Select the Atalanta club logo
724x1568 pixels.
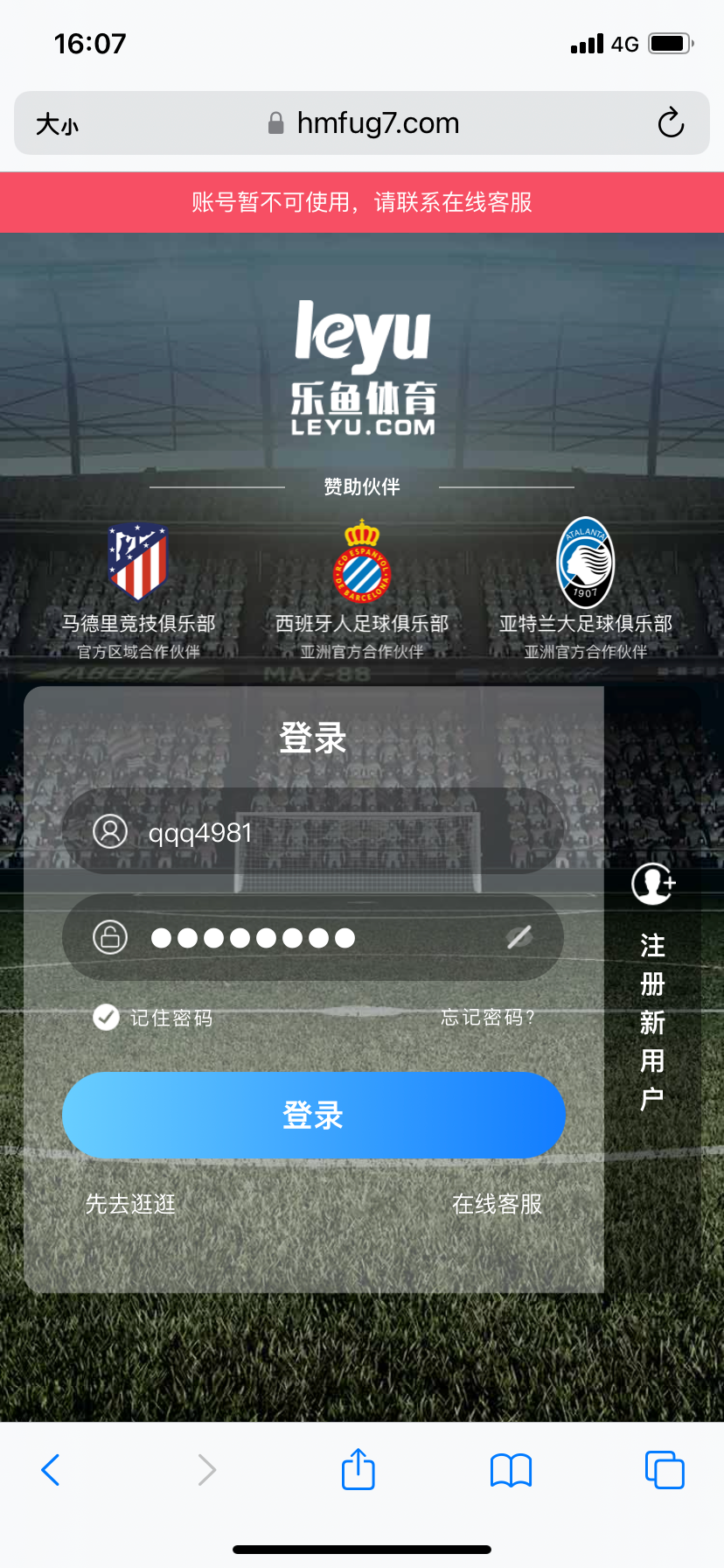584,563
